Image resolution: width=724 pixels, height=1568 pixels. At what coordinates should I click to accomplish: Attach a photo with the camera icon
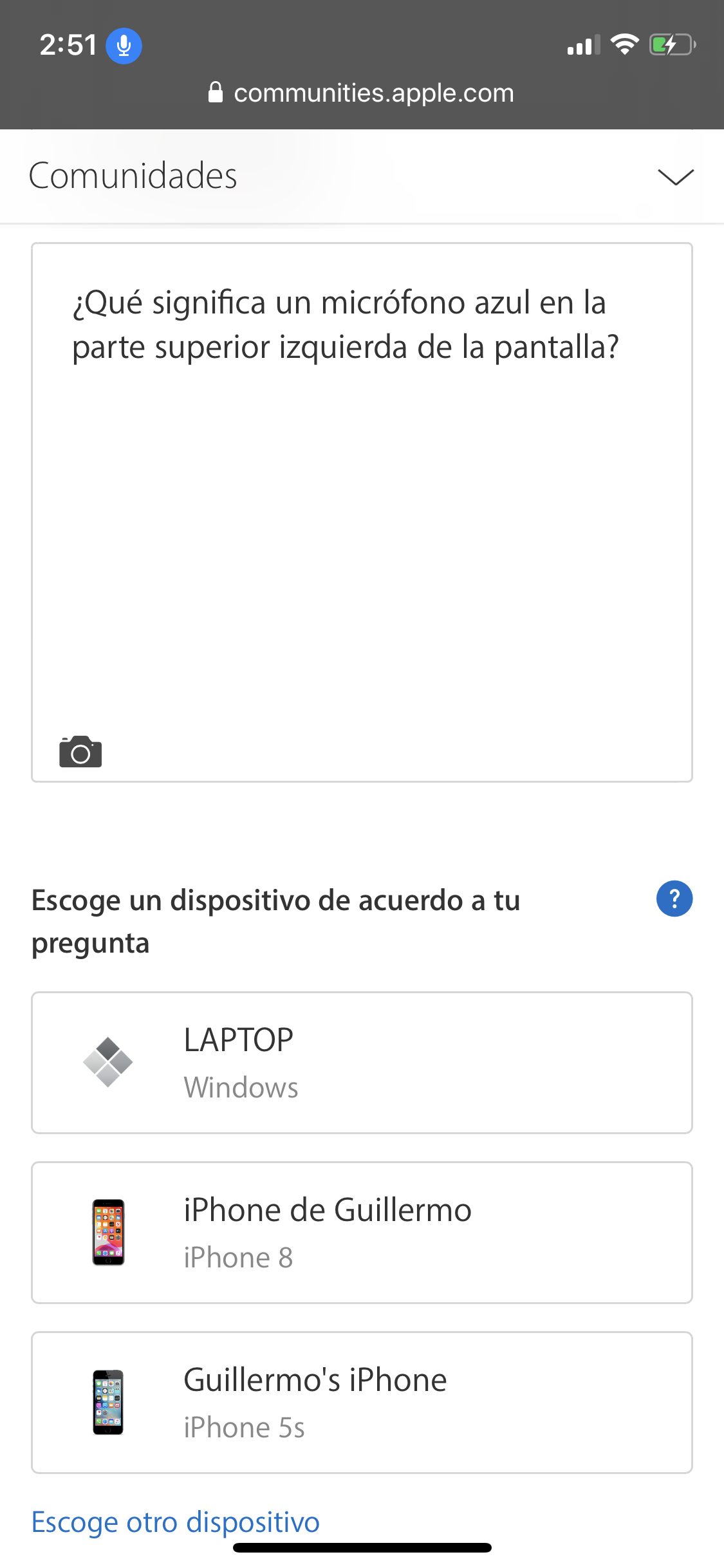[x=80, y=752]
